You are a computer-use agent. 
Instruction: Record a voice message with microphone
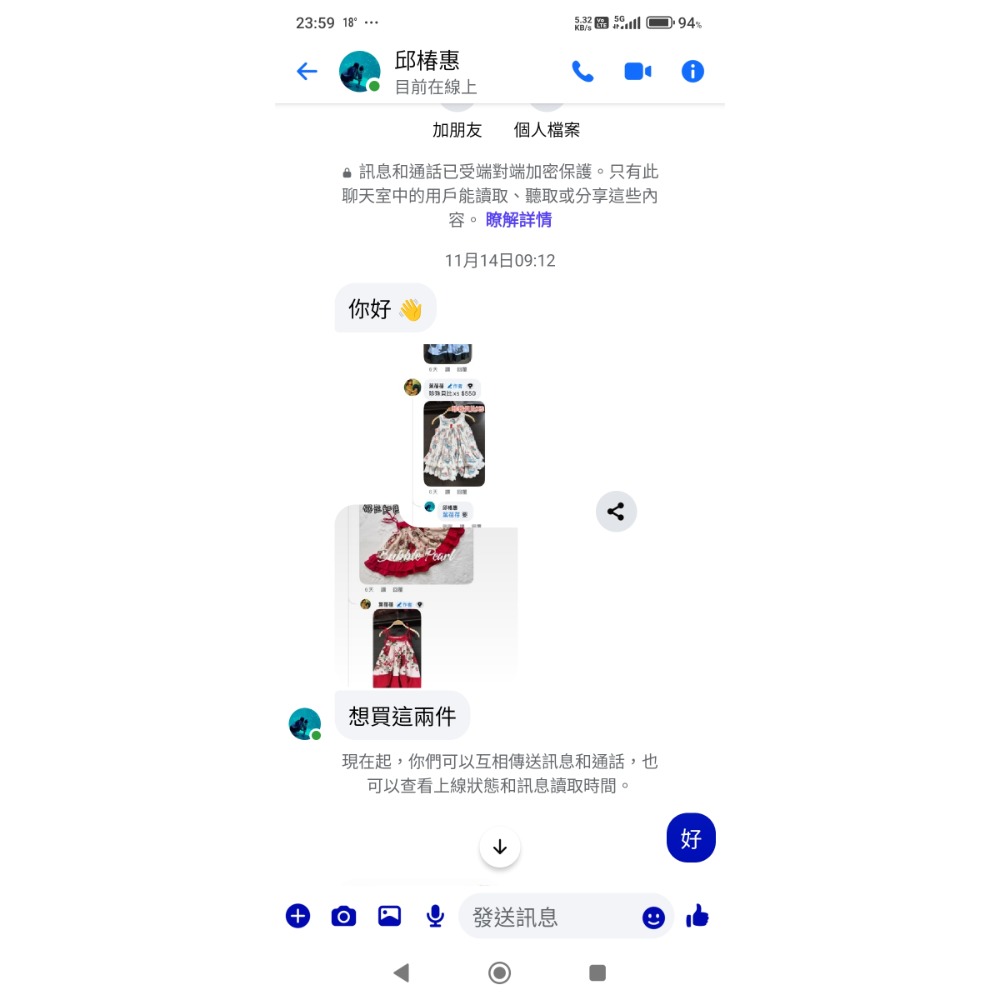pyautogui.click(x=435, y=916)
